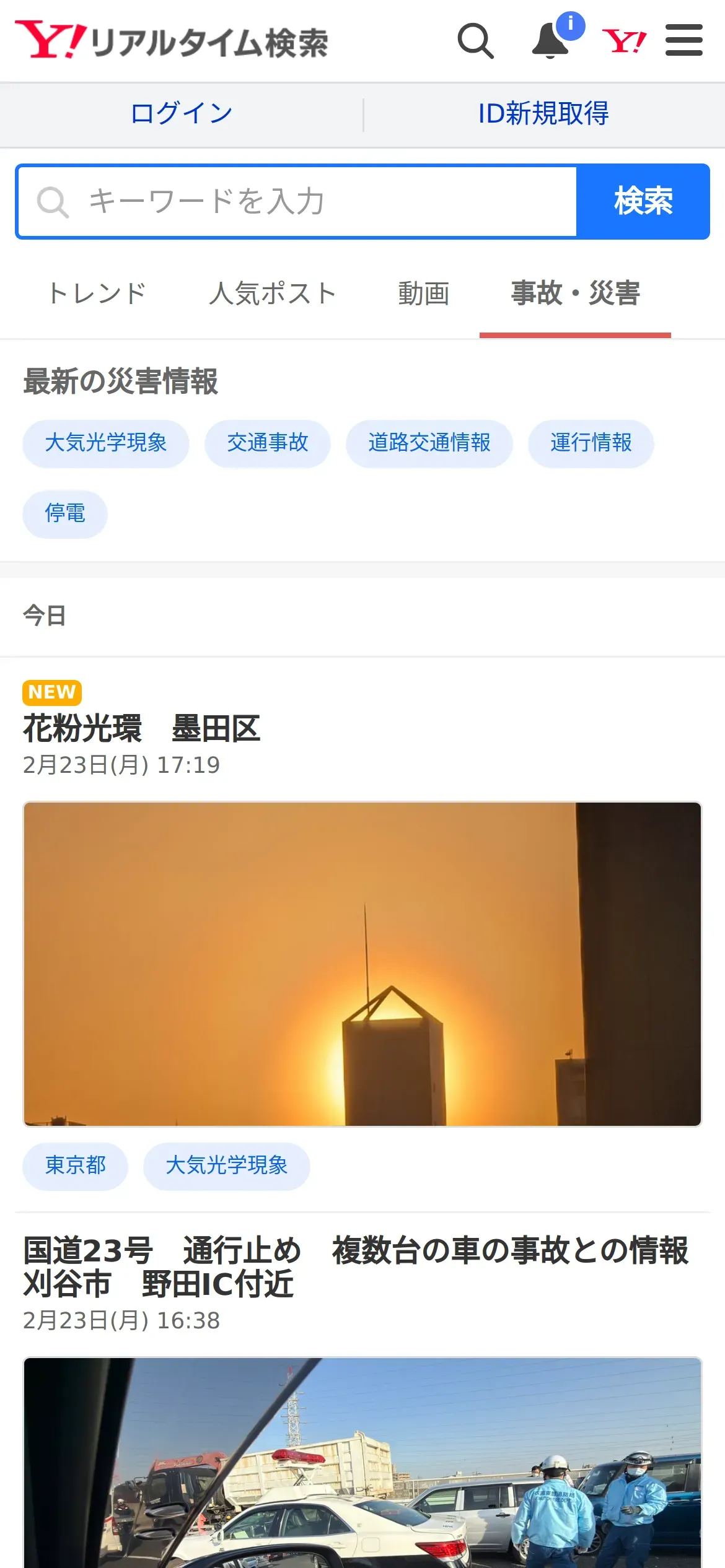Switch to the 動画 tab
The height and width of the screenshot is (1568, 725).
click(x=424, y=294)
